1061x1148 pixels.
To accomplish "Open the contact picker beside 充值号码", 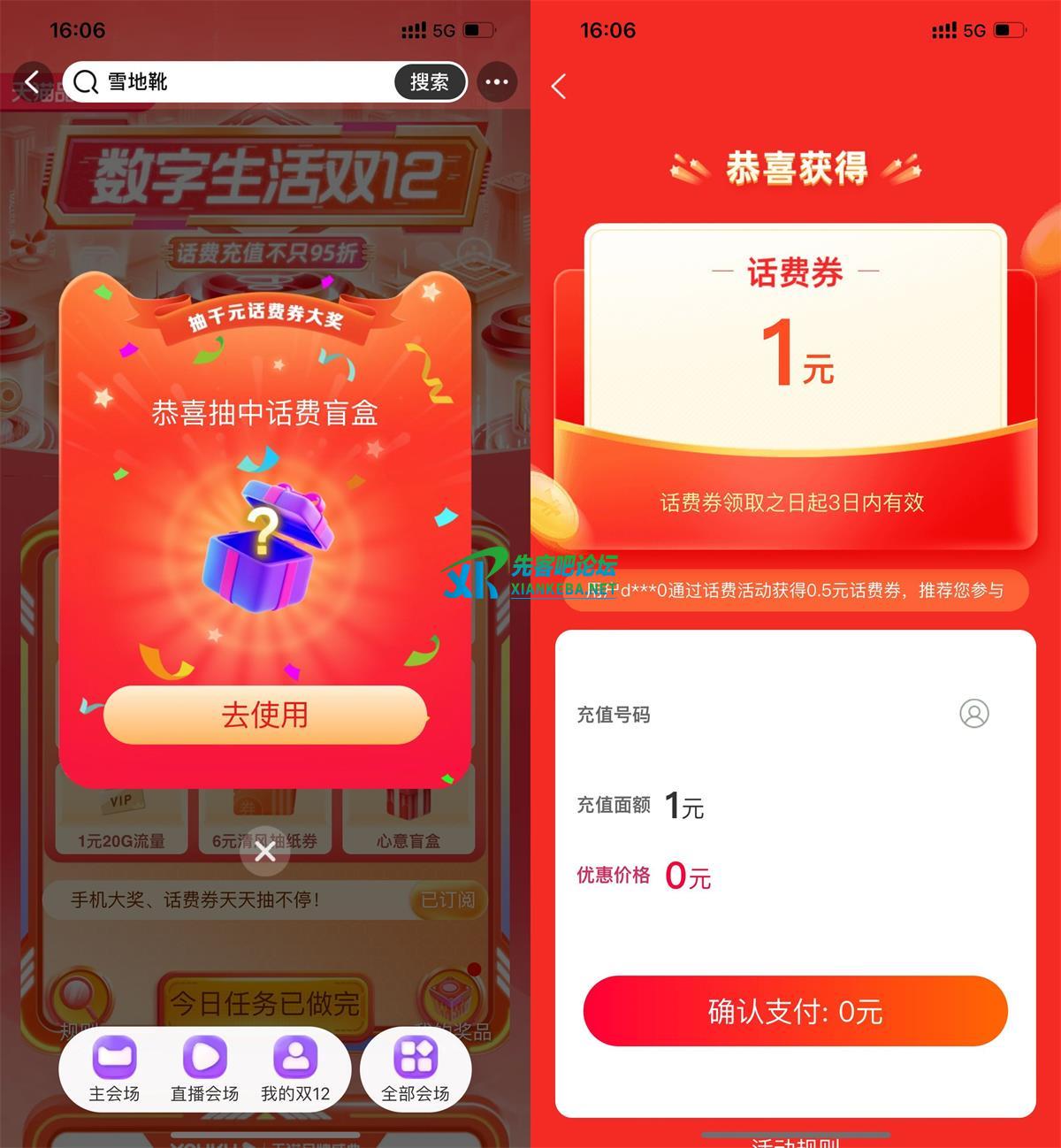I will [x=973, y=714].
